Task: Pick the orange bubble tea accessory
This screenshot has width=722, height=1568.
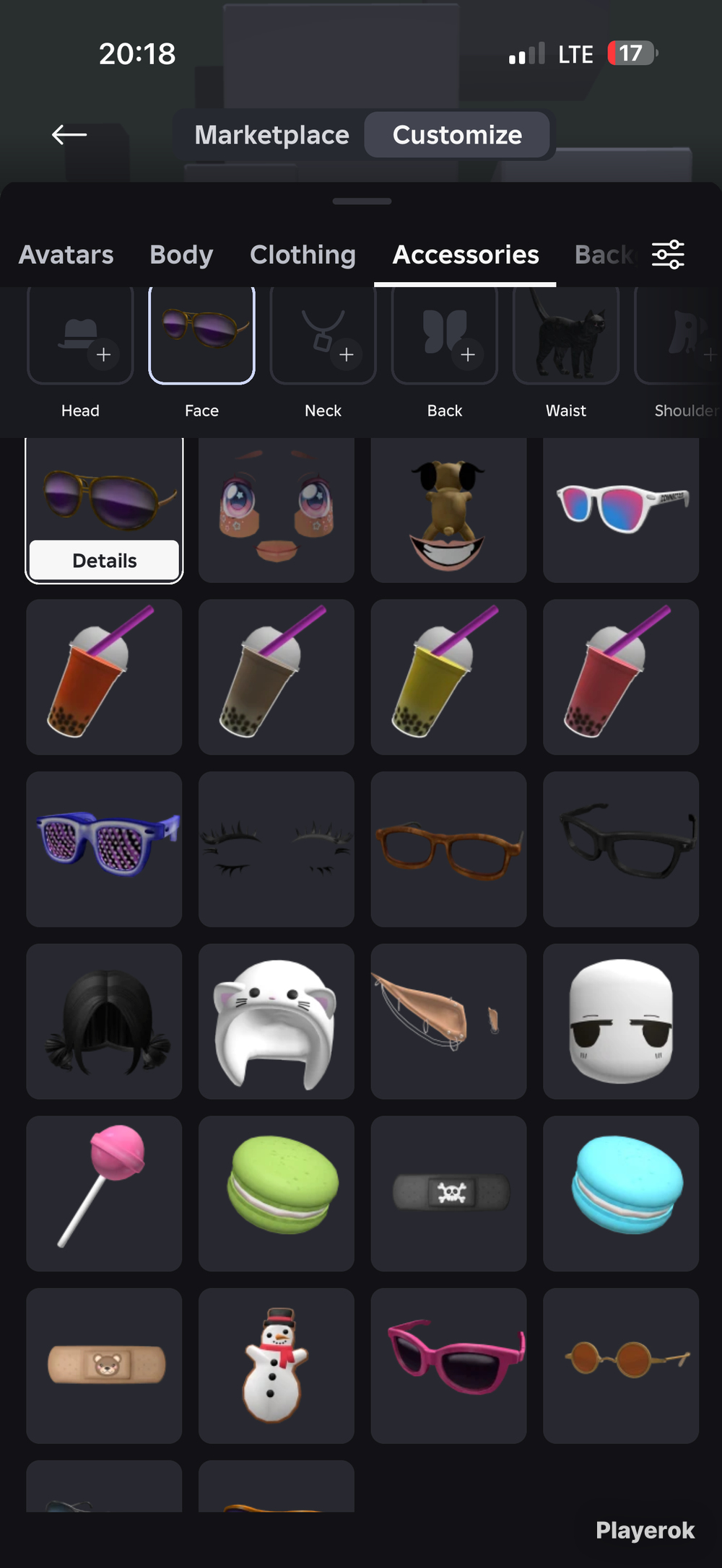Action: (104, 677)
